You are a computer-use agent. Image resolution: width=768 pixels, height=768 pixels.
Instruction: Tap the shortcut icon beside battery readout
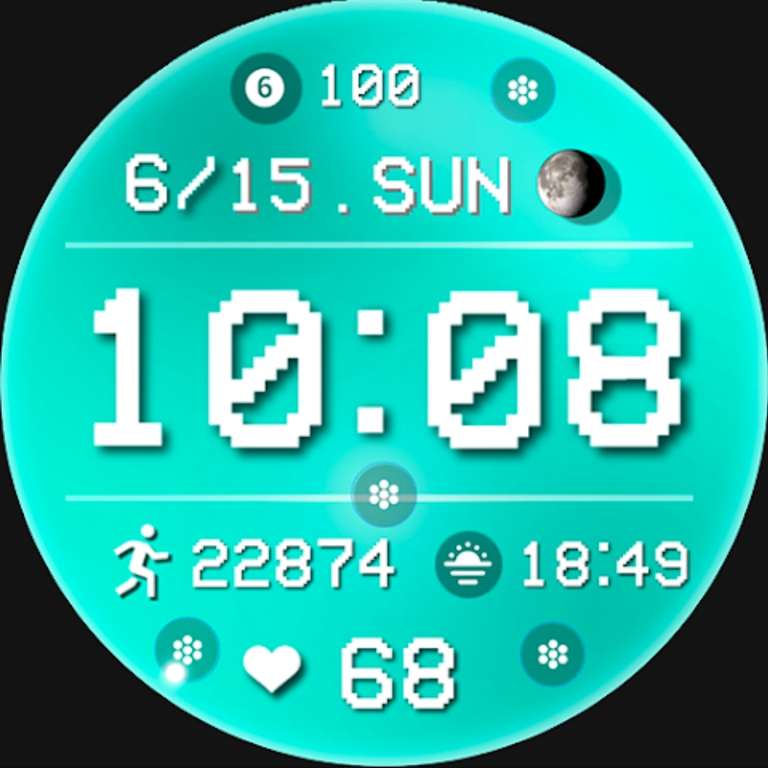pos(523,90)
